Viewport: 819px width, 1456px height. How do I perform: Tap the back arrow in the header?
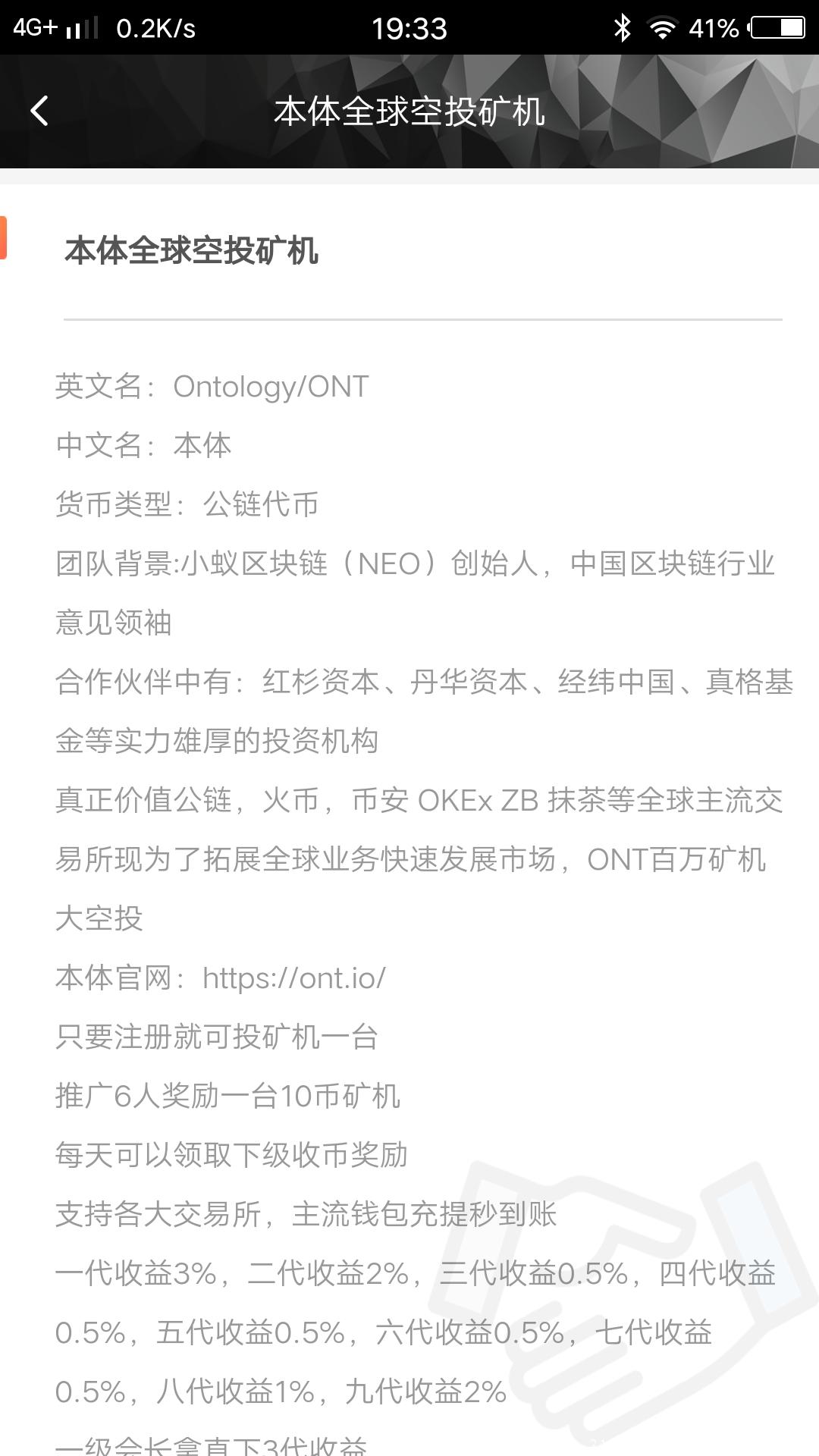pos(39,111)
